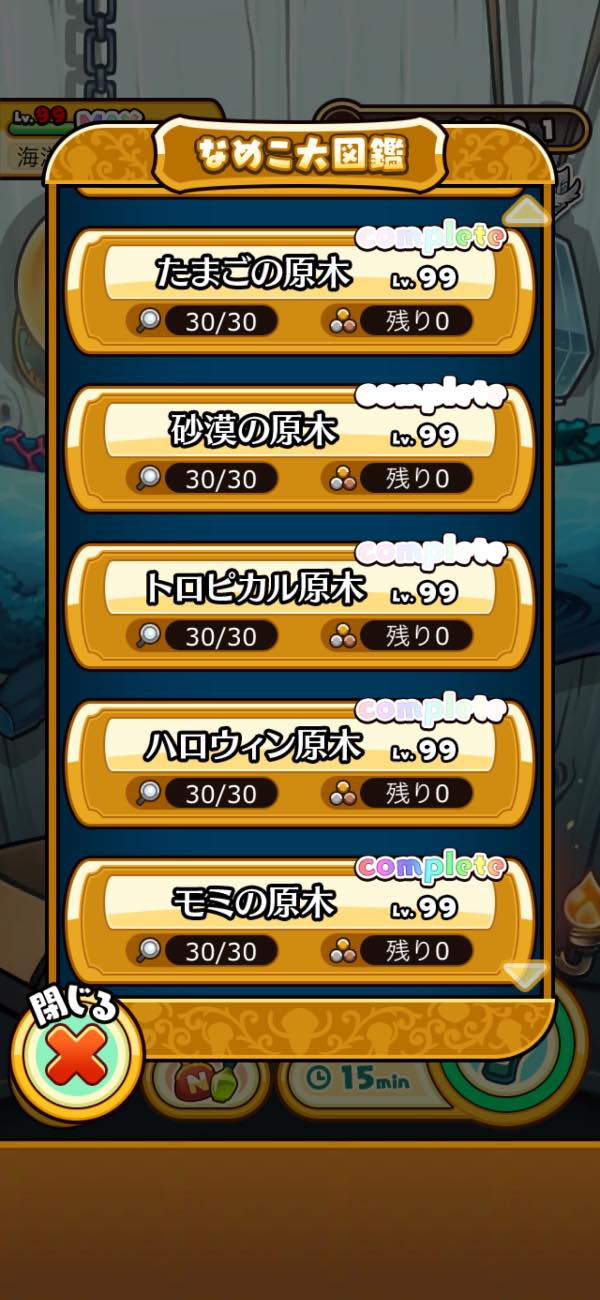
Task: Open the モミの原木 entry
Action: (x=300, y=920)
